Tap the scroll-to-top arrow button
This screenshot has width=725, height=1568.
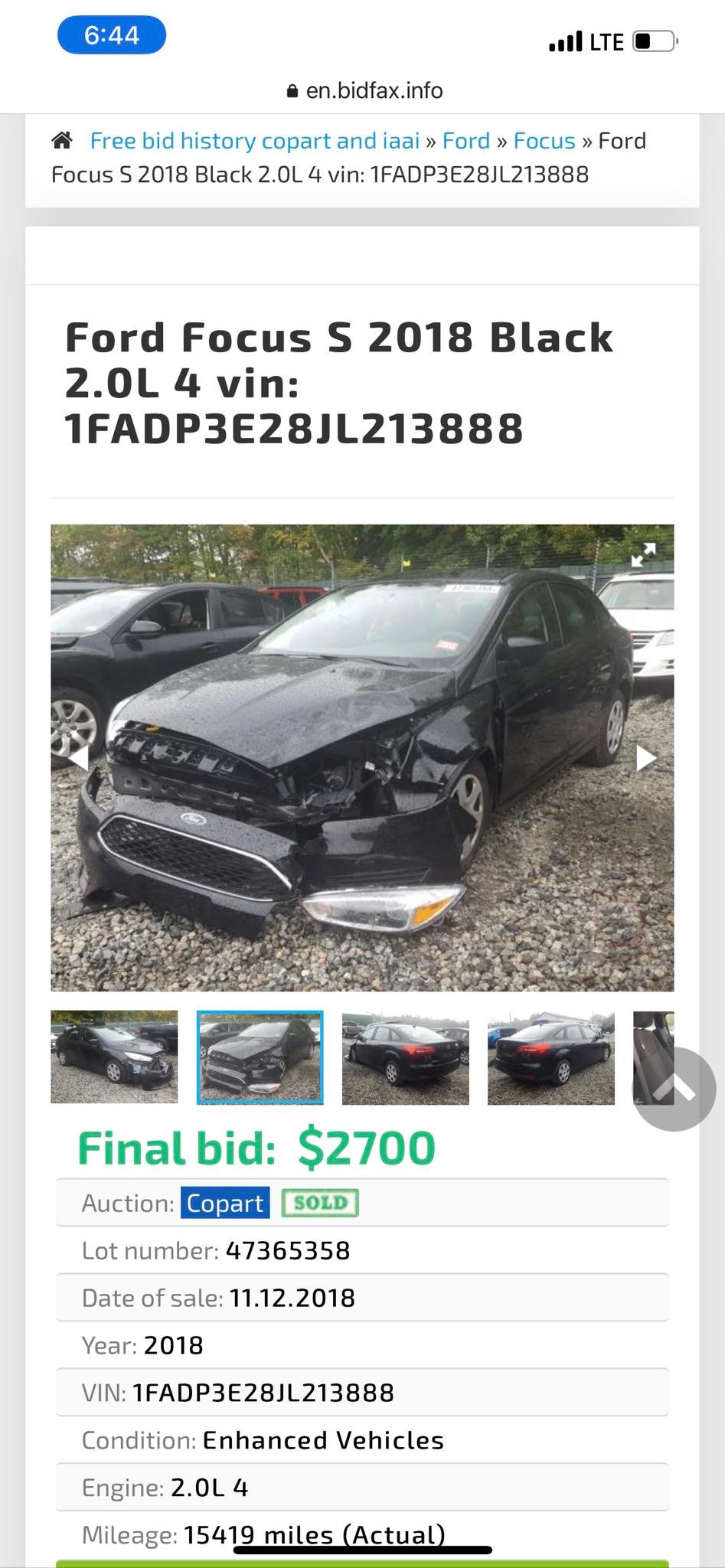[674, 1089]
